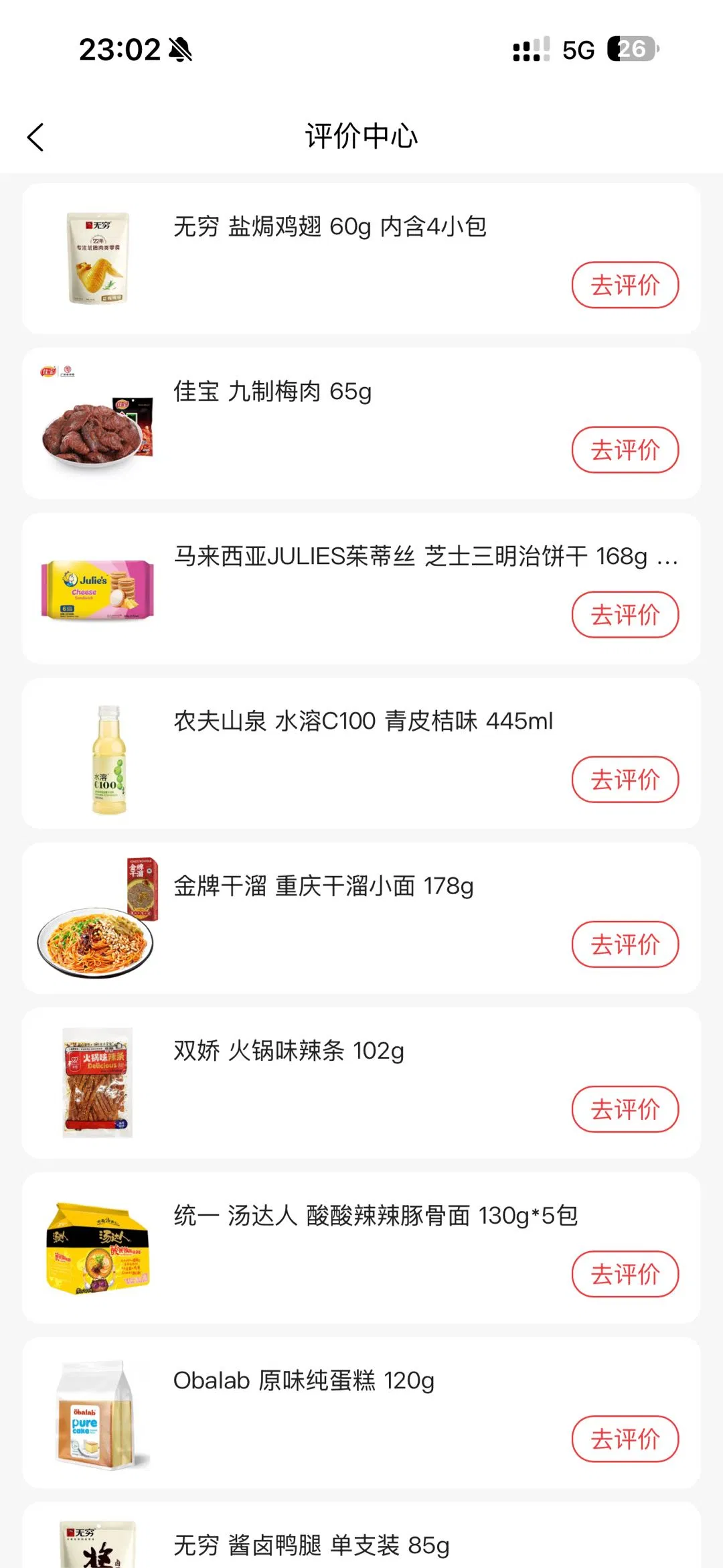Tap 去评价 for Obalab 原味纯蛋糕

pyautogui.click(x=625, y=1439)
